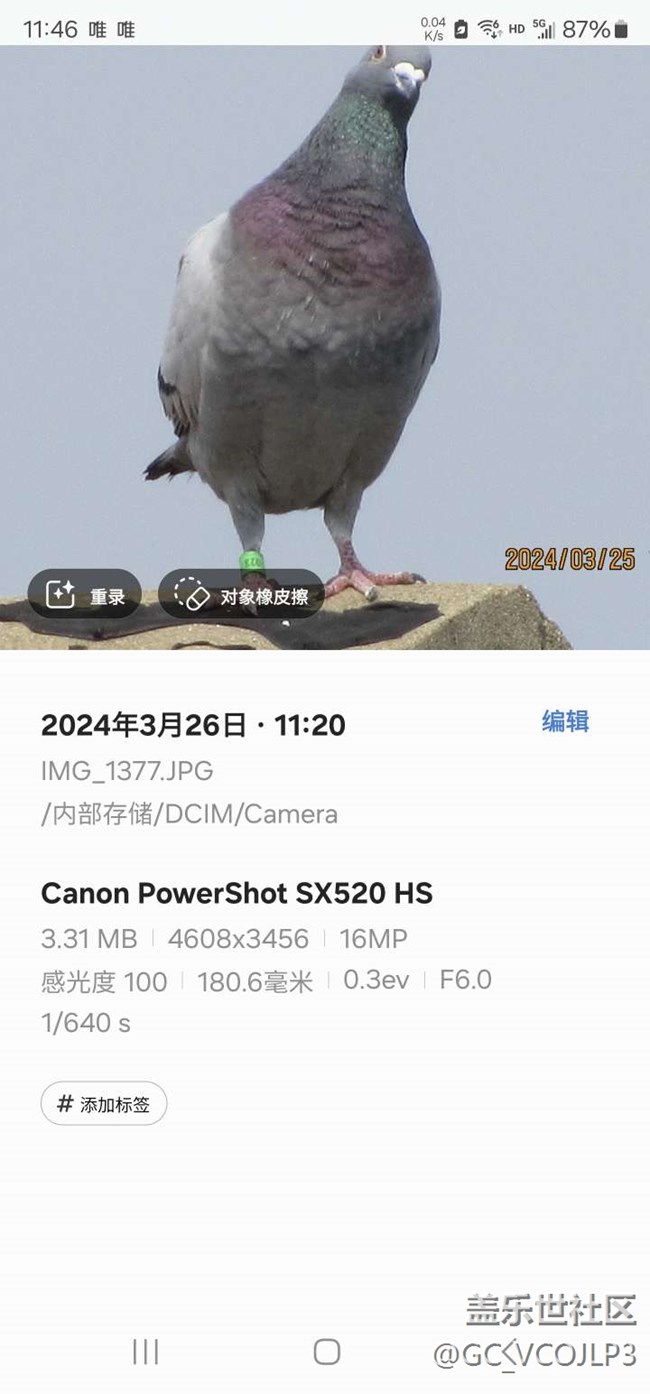Tap the 重录 remaster button
The image size is (650, 1394).
[x=84, y=596]
